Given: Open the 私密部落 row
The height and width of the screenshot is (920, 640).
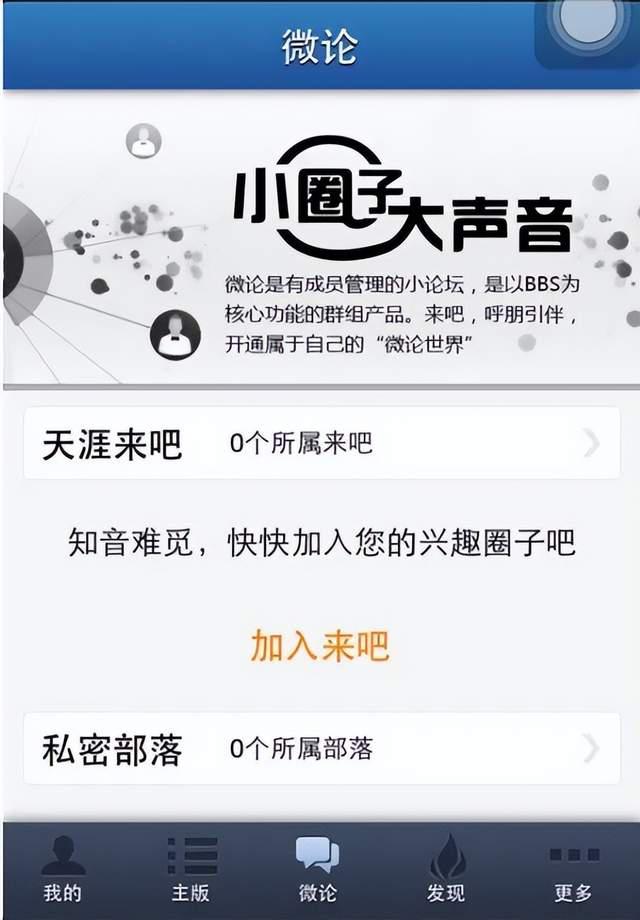Looking at the screenshot, I should [x=320, y=748].
